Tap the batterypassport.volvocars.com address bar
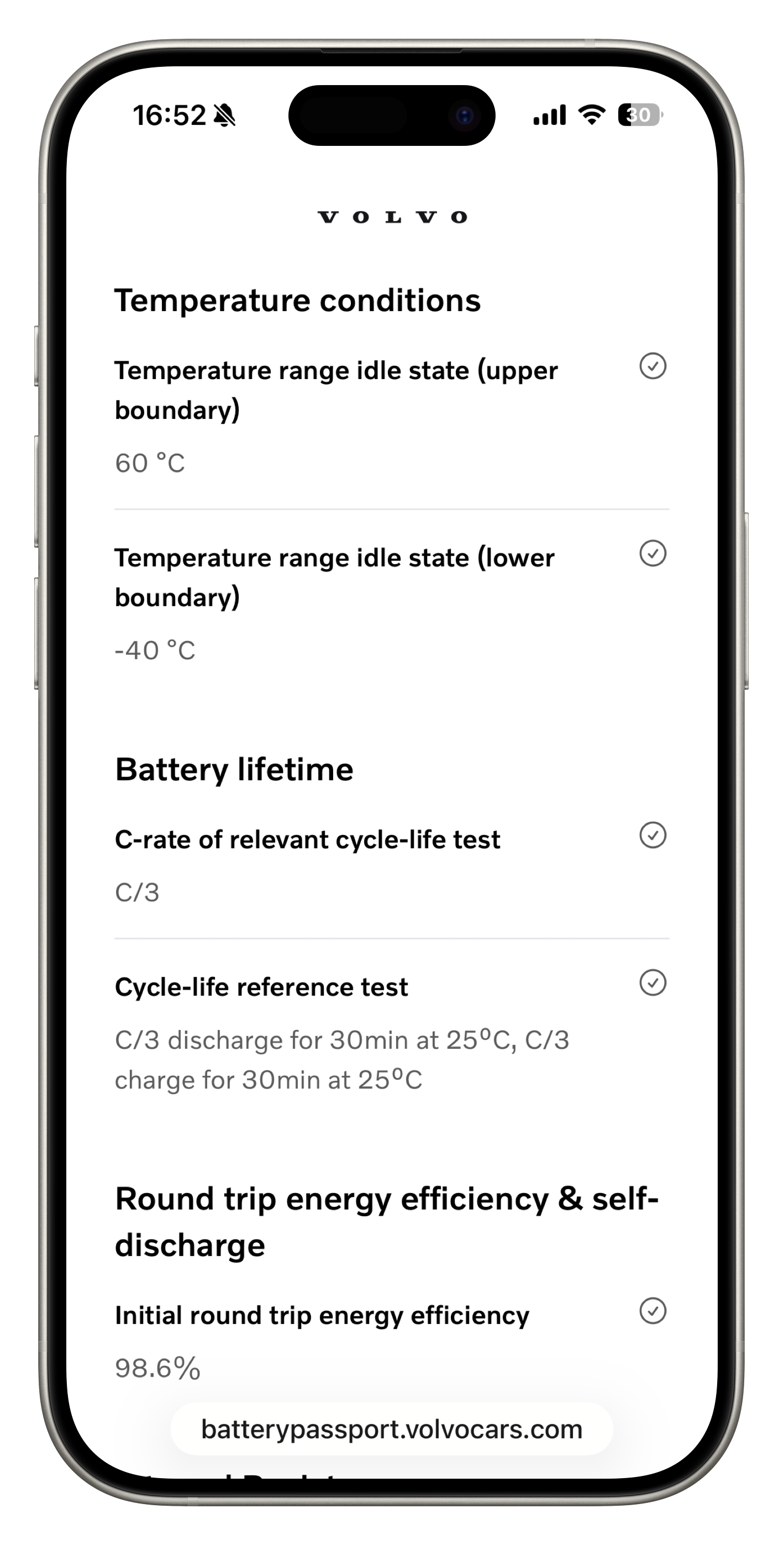 click(392, 1430)
